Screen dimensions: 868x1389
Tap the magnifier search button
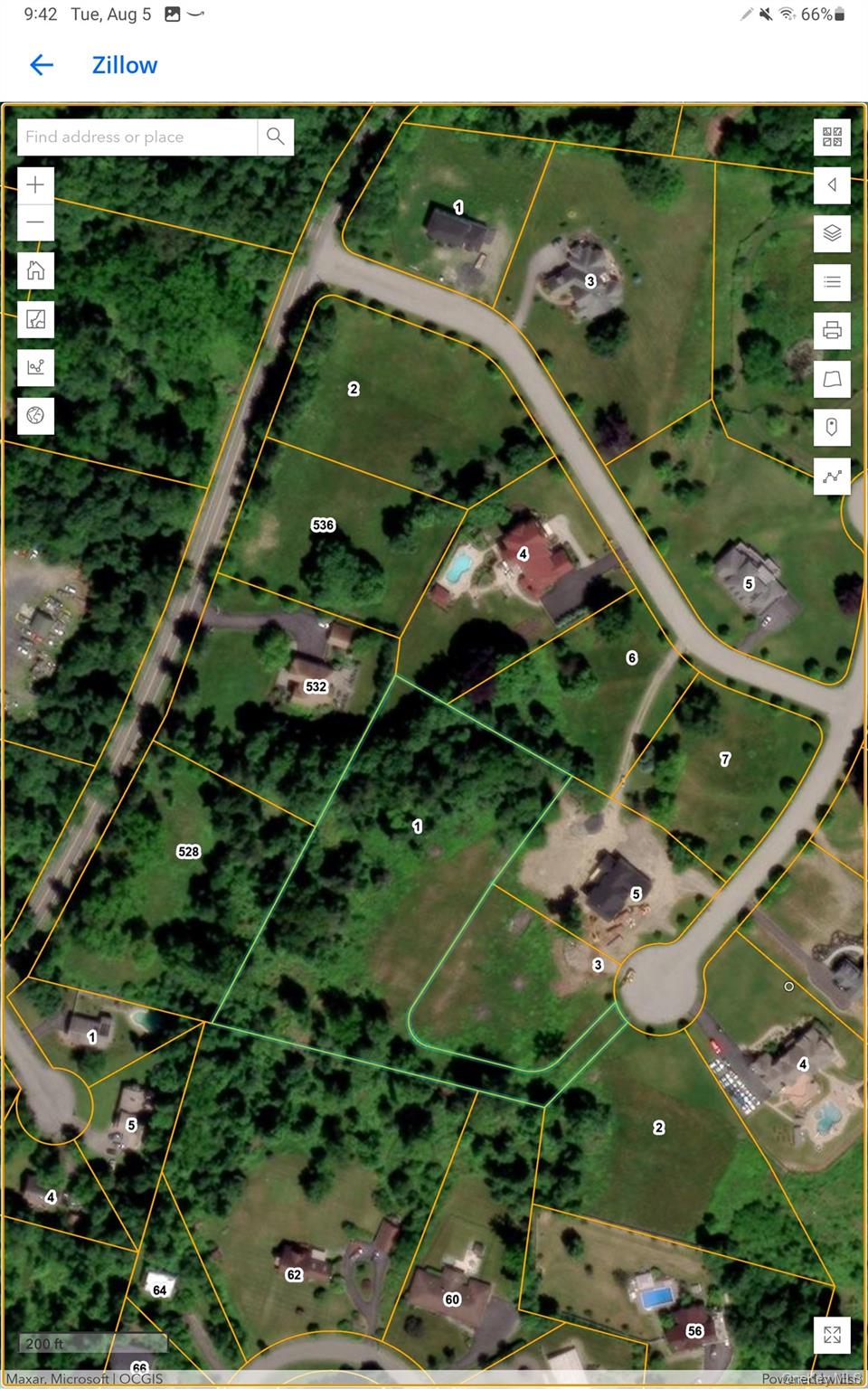click(276, 137)
